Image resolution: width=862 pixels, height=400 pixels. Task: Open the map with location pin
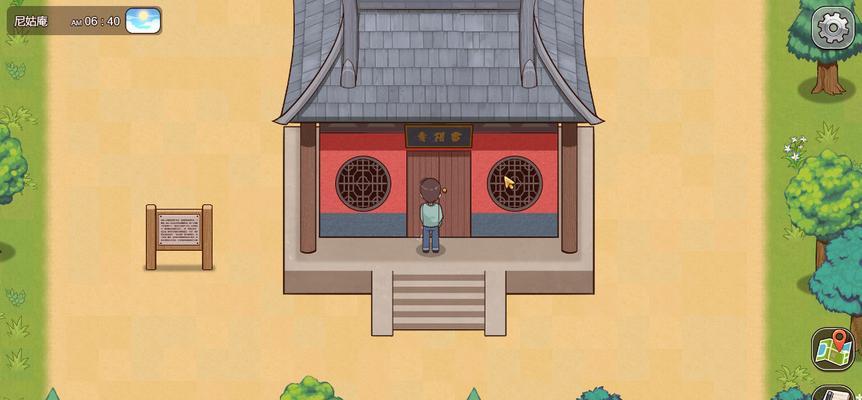tap(832, 349)
